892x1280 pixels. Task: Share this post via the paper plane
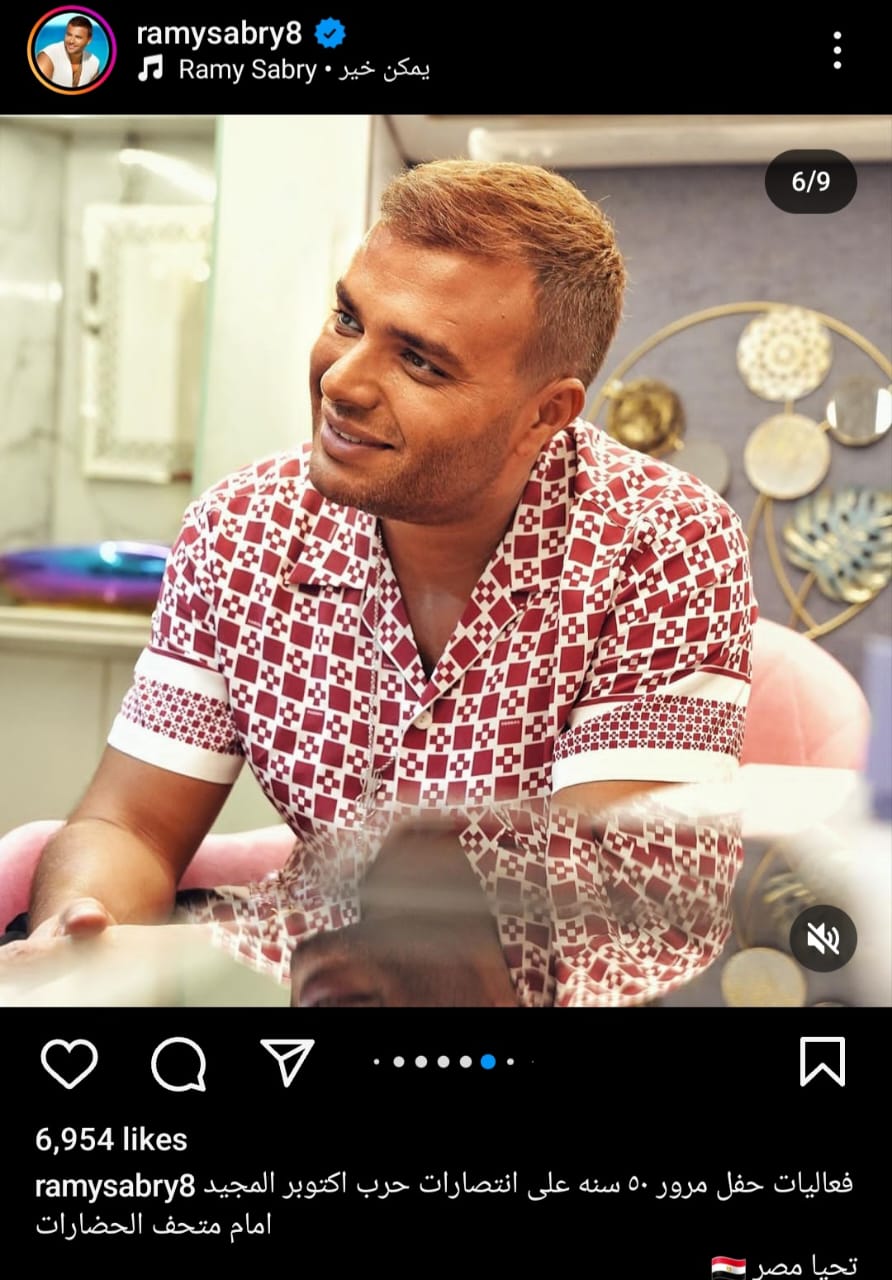[x=287, y=1062]
